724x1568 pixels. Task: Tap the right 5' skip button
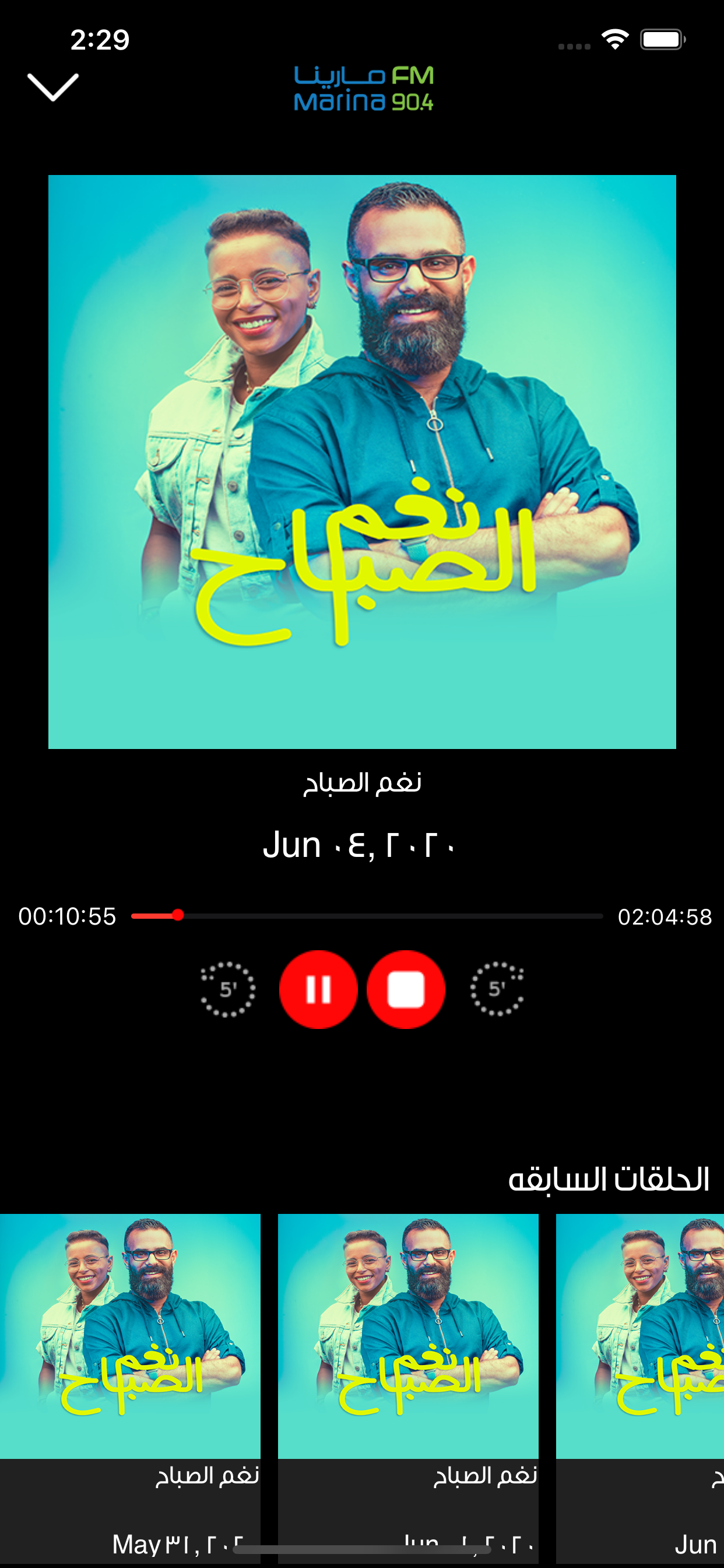tap(497, 989)
